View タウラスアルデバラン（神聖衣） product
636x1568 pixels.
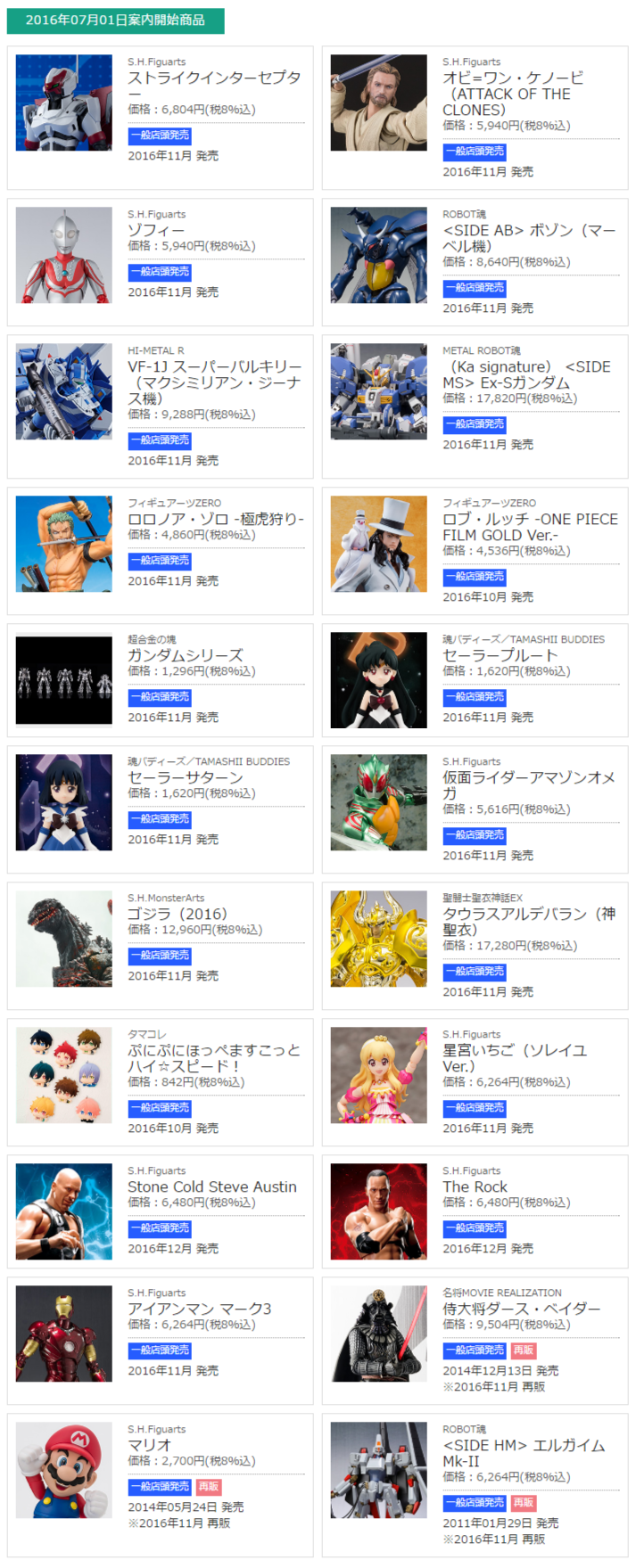[528, 922]
